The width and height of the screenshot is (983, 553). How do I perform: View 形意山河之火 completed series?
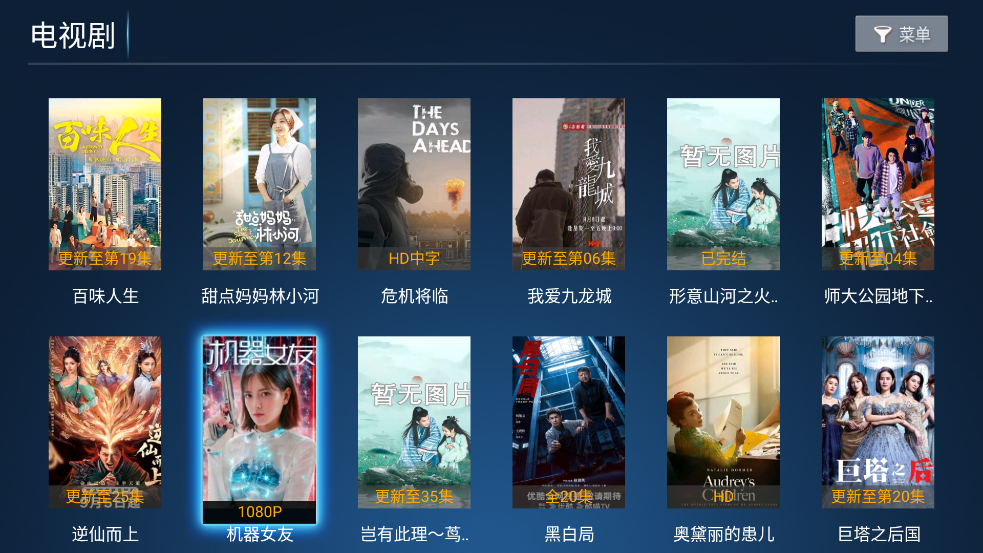pos(723,184)
